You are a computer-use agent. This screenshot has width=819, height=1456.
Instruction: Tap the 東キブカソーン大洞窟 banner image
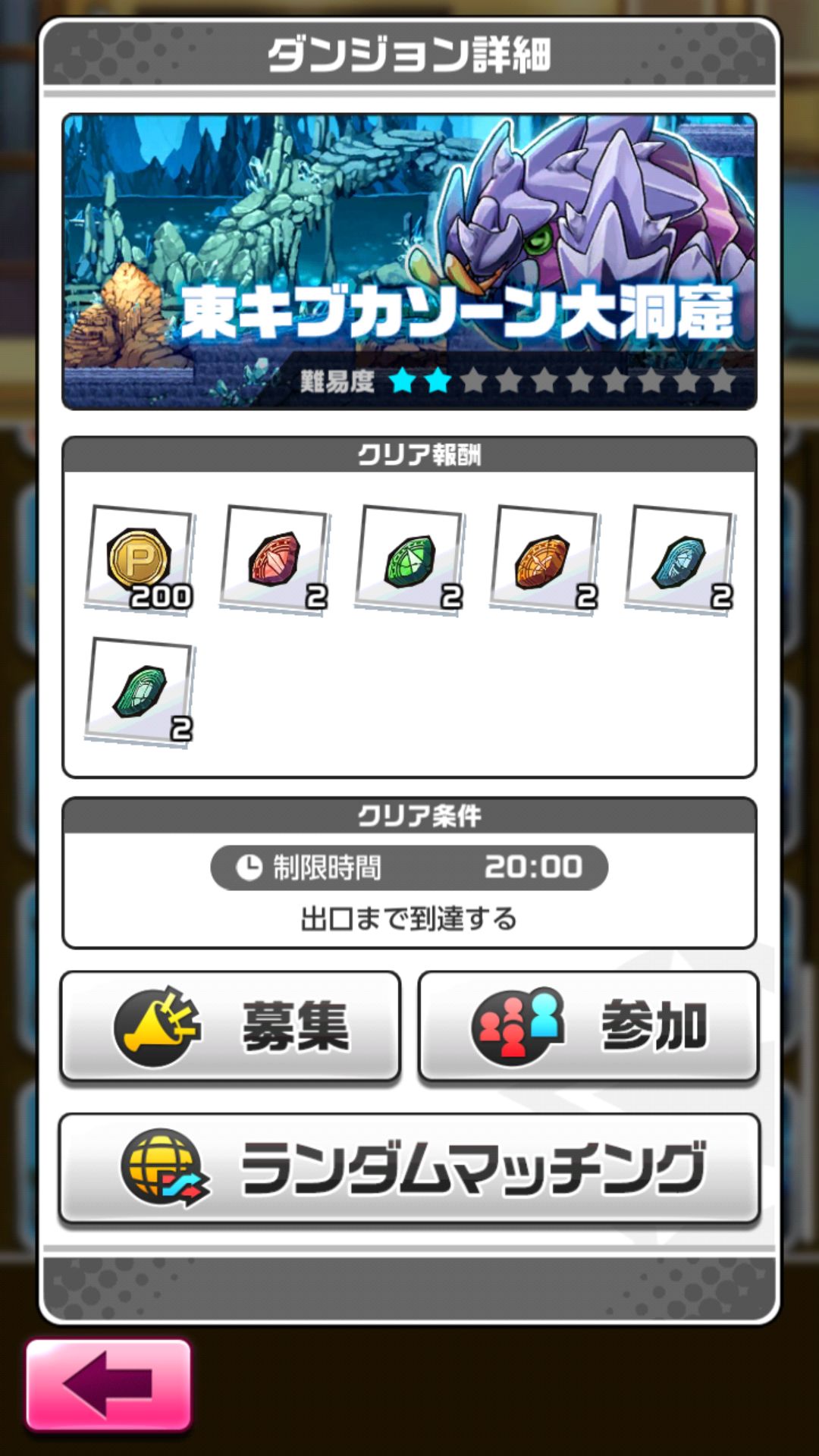(x=409, y=258)
